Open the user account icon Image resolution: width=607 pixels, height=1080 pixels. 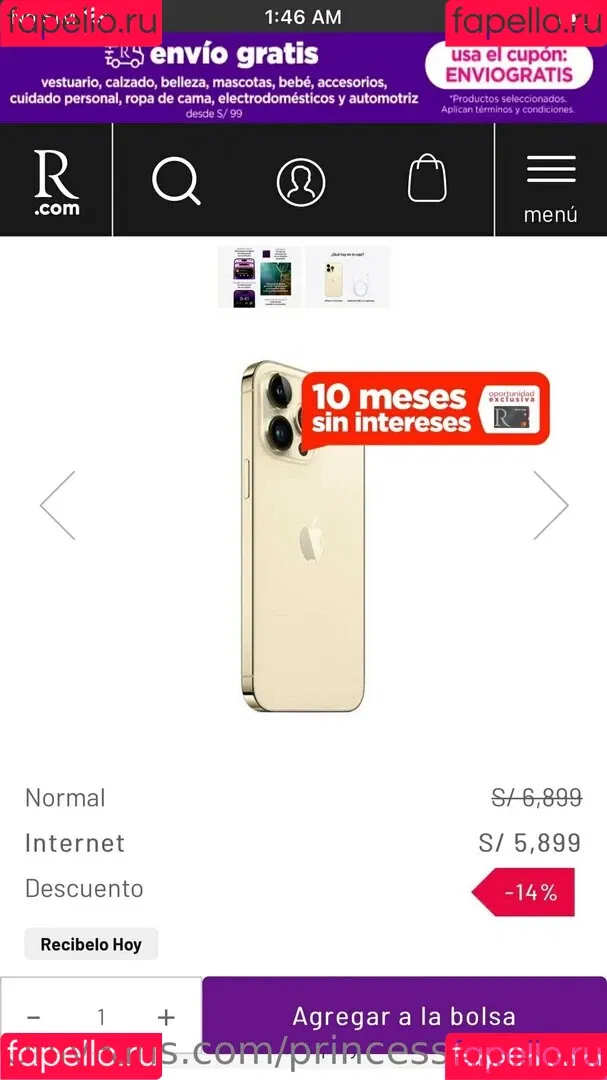300,182
